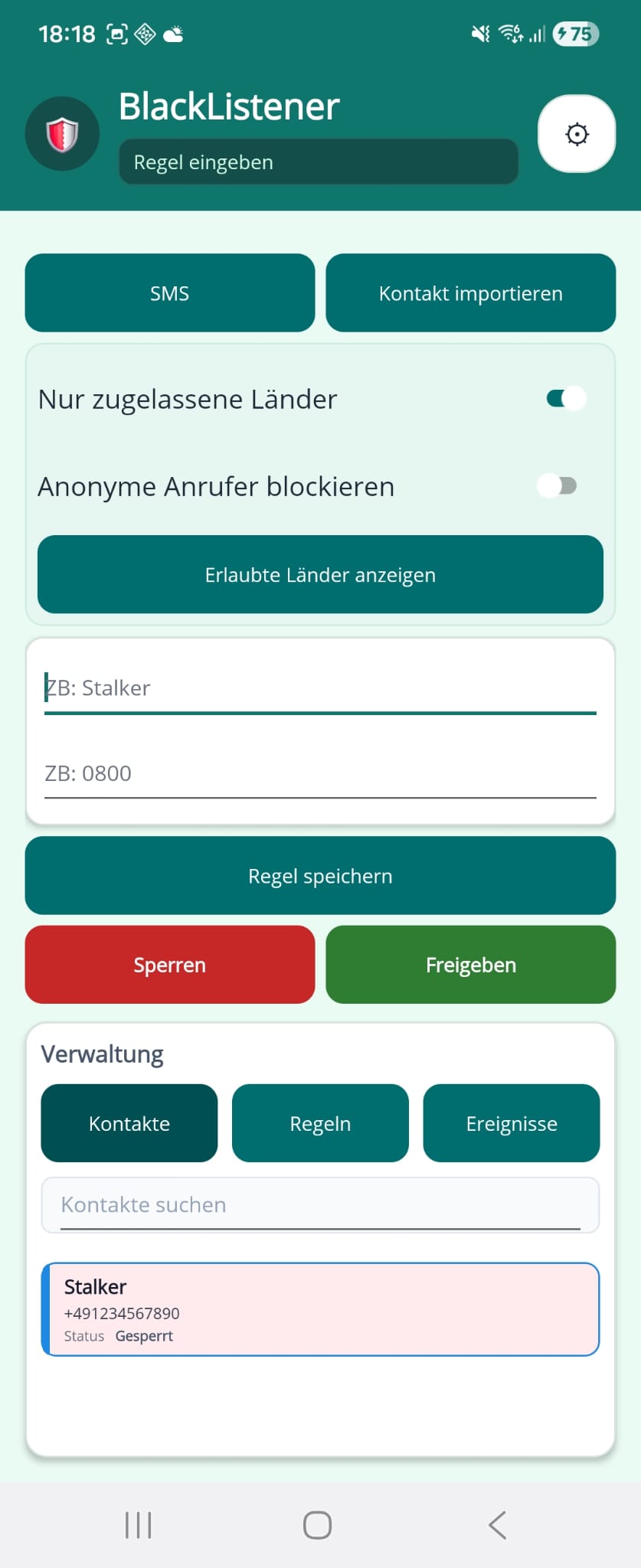
Task: Open the Ereignisse tab
Action: coord(512,1123)
